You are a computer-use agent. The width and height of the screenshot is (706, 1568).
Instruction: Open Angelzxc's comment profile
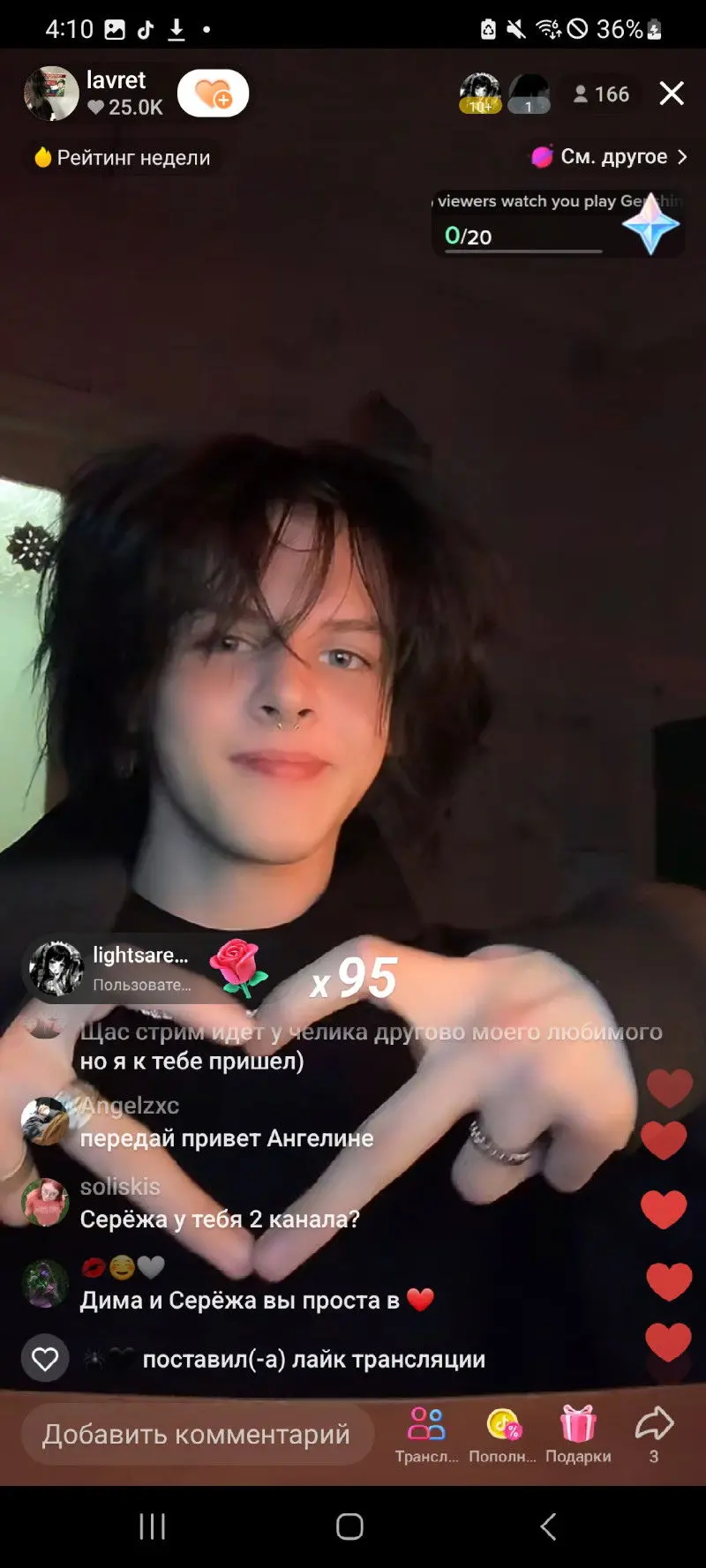46,1121
